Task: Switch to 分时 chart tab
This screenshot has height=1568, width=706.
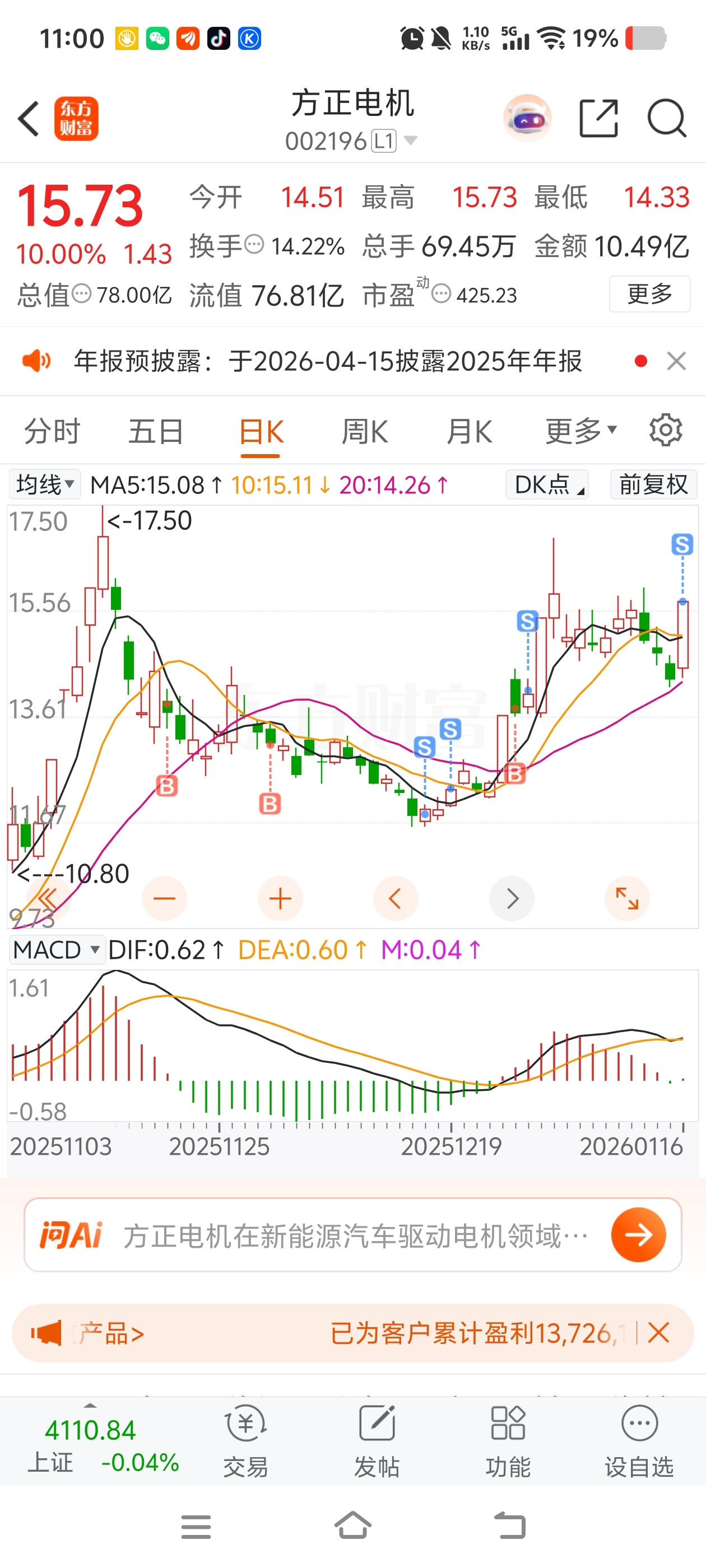Action: point(52,432)
